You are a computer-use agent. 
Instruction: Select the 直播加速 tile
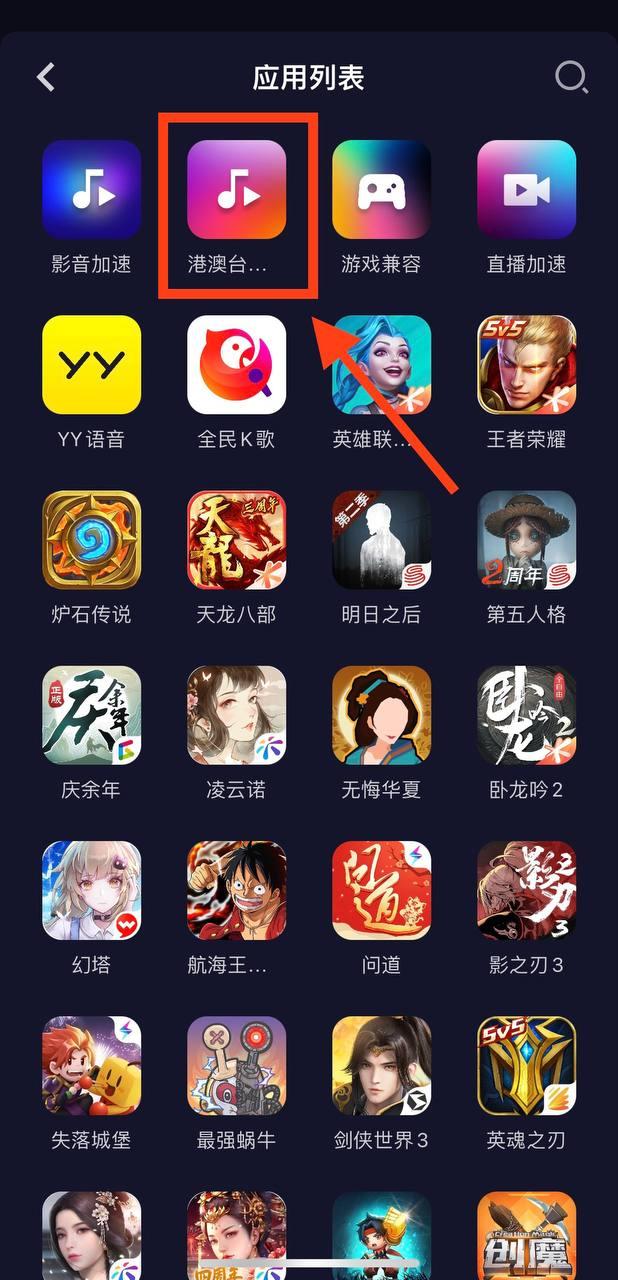526,190
